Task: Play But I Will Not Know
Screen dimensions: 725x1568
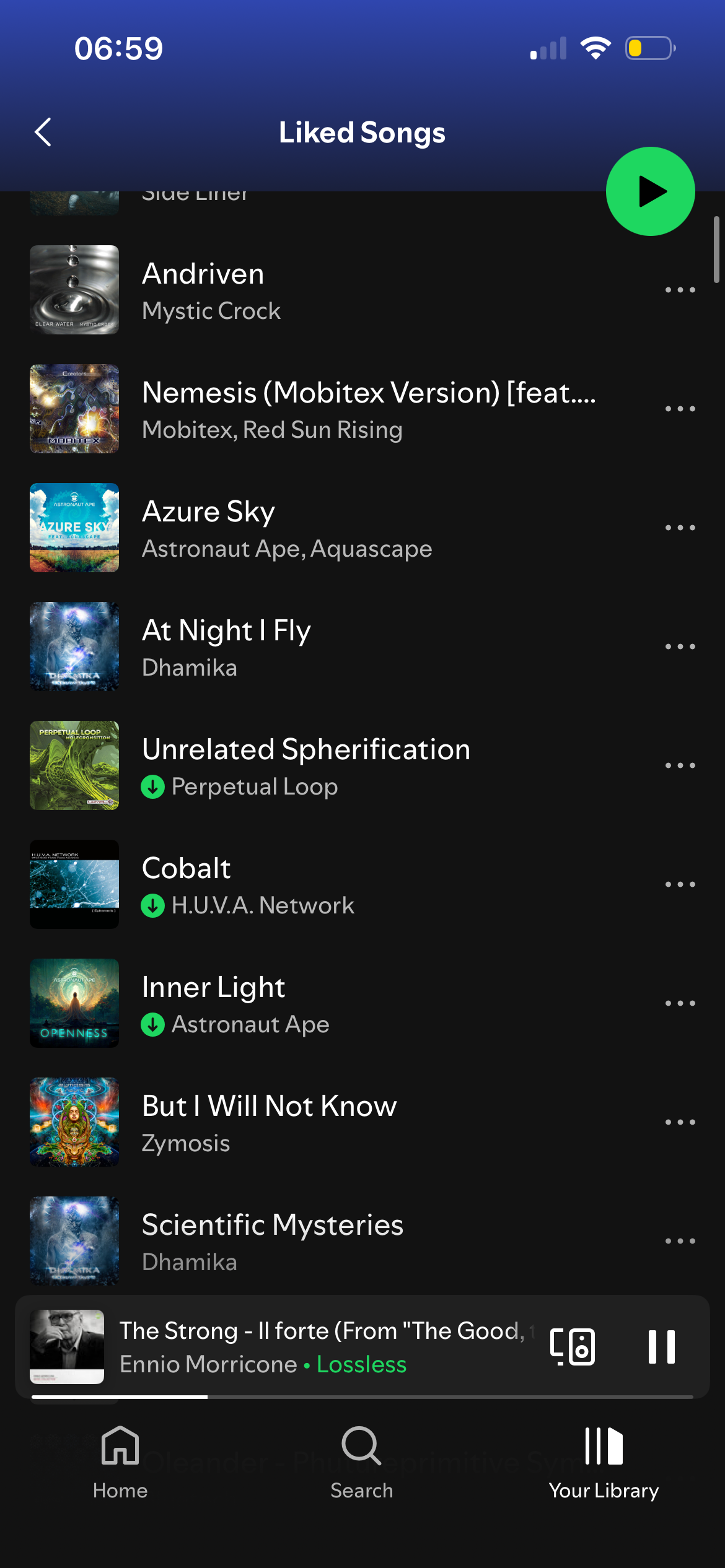Action: [x=310, y=1123]
